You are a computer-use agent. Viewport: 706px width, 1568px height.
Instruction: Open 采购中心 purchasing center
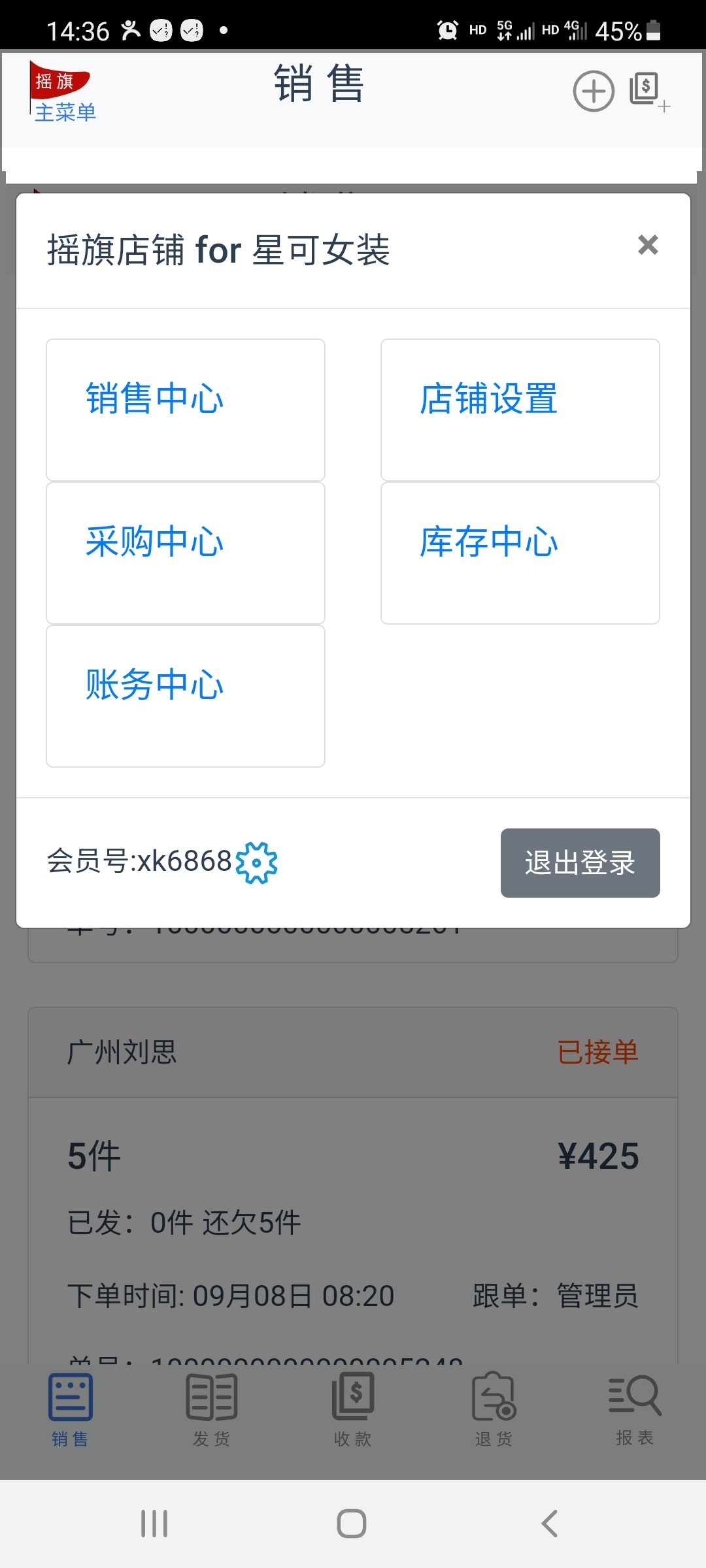click(185, 551)
